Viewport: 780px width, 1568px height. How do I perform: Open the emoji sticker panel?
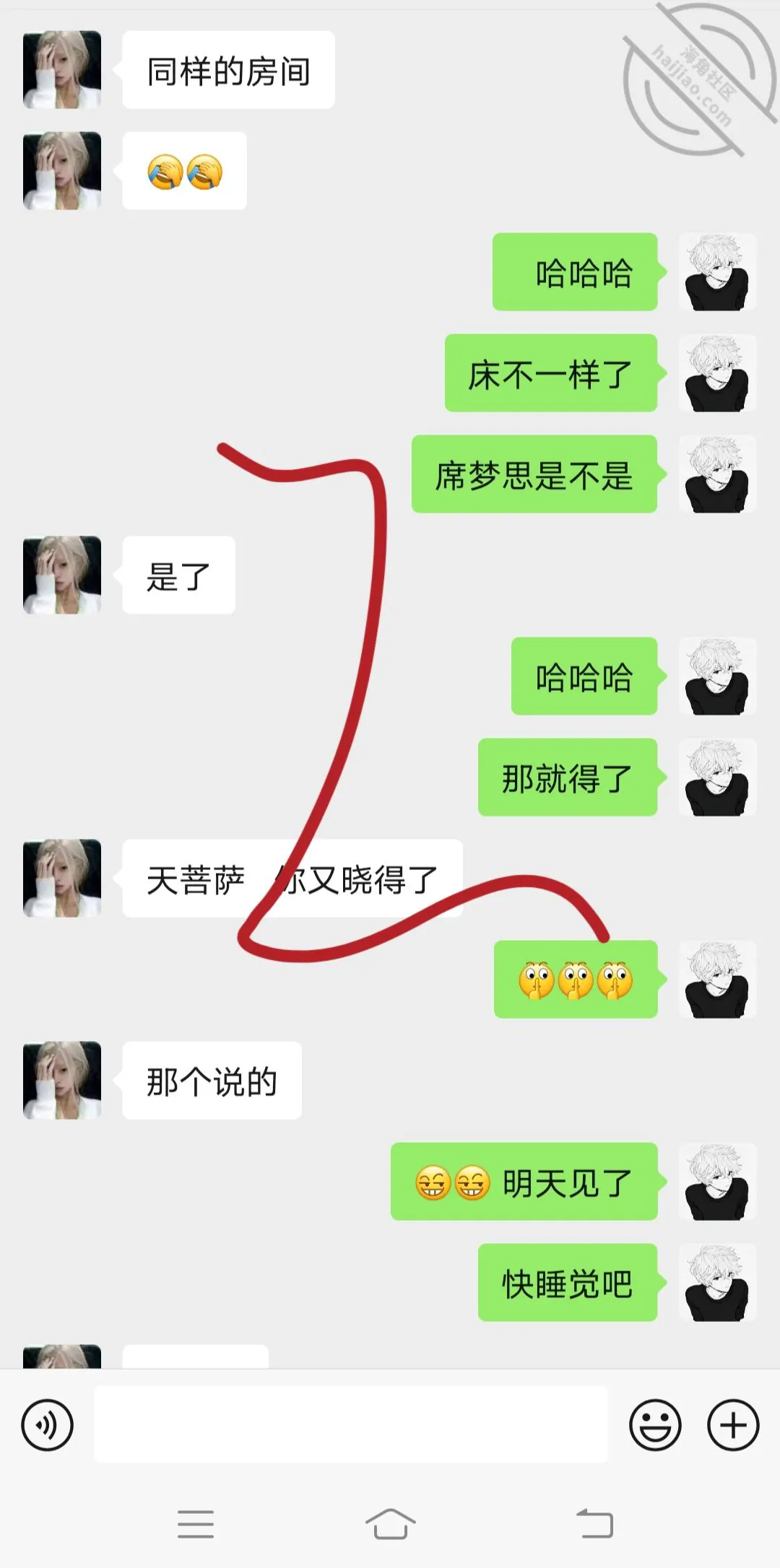click(x=655, y=1425)
